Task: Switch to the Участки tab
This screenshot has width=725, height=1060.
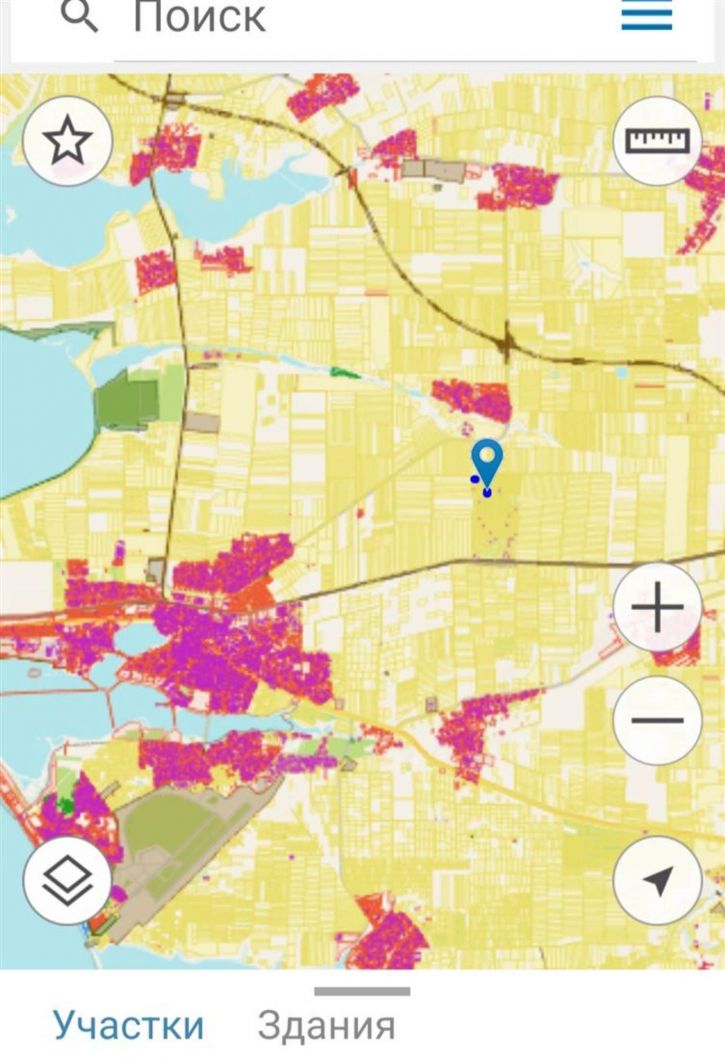Action: (x=128, y=1025)
